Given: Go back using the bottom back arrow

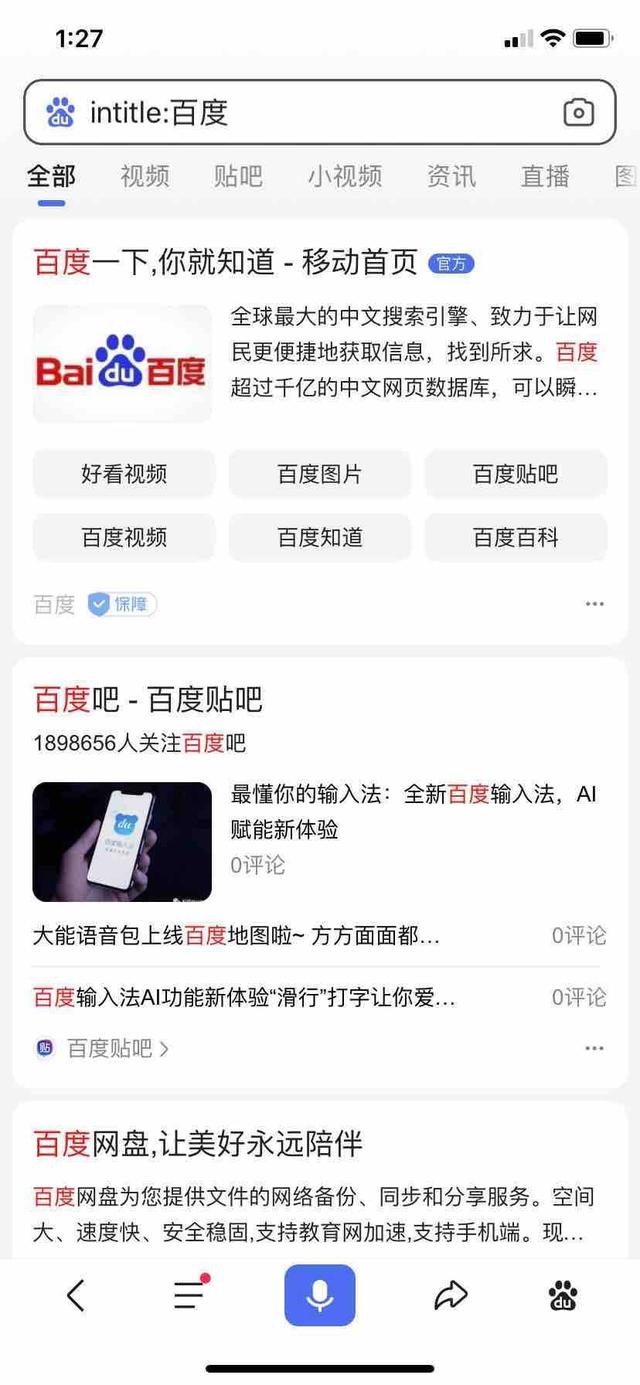Looking at the screenshot, I should point(76,1296).
